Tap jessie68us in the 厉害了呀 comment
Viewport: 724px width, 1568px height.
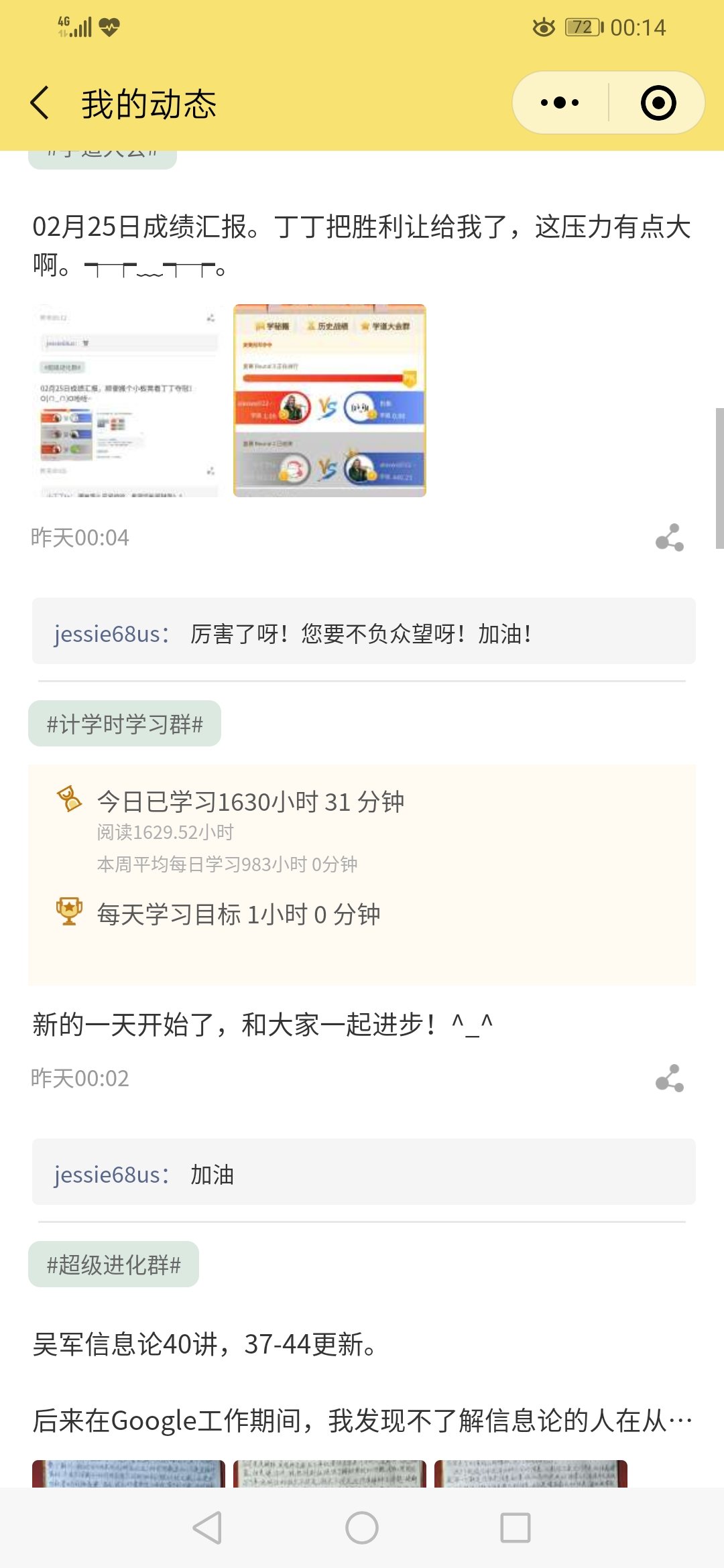pyautogui.click(x=107, y=633)
